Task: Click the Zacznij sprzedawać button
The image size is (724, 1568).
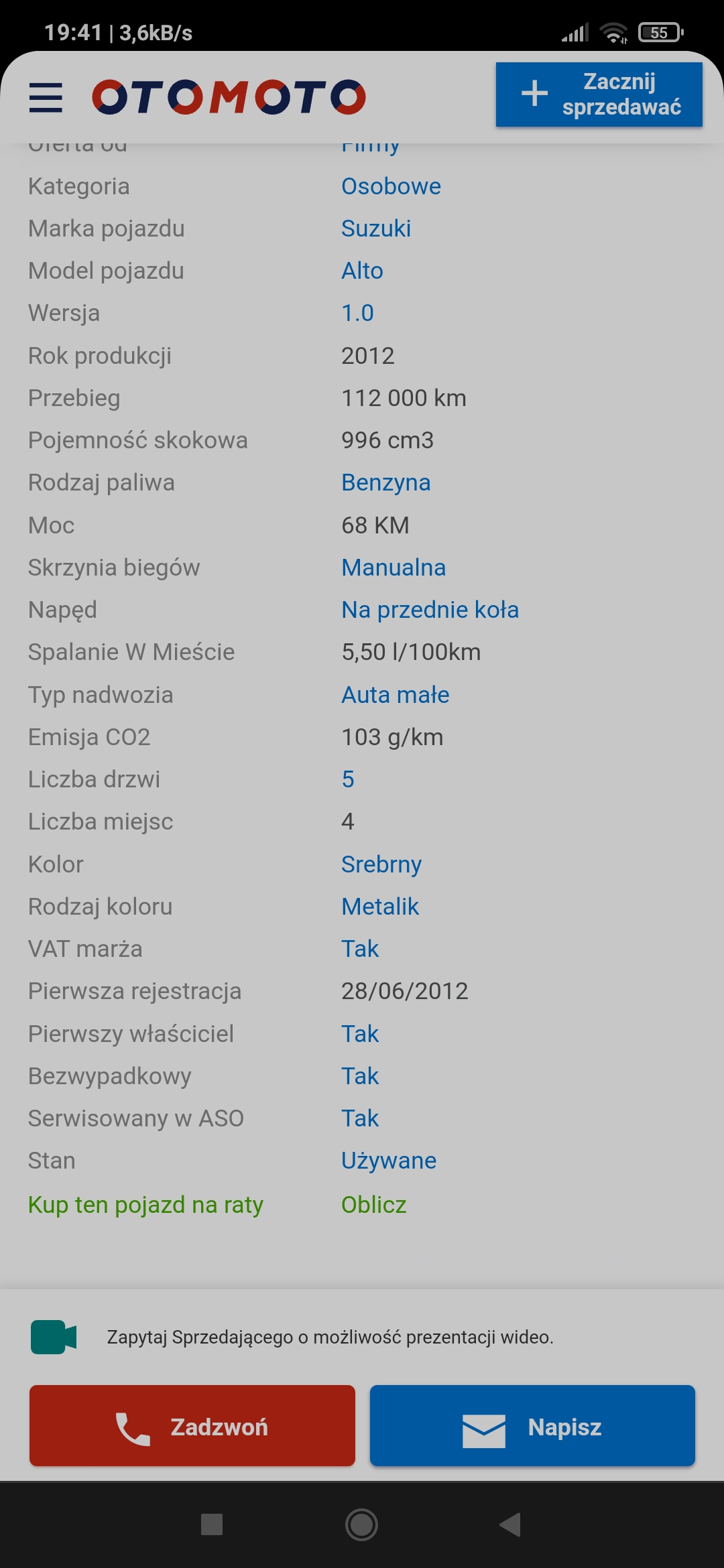Action: pyautogui.click(x=599, y=94)
